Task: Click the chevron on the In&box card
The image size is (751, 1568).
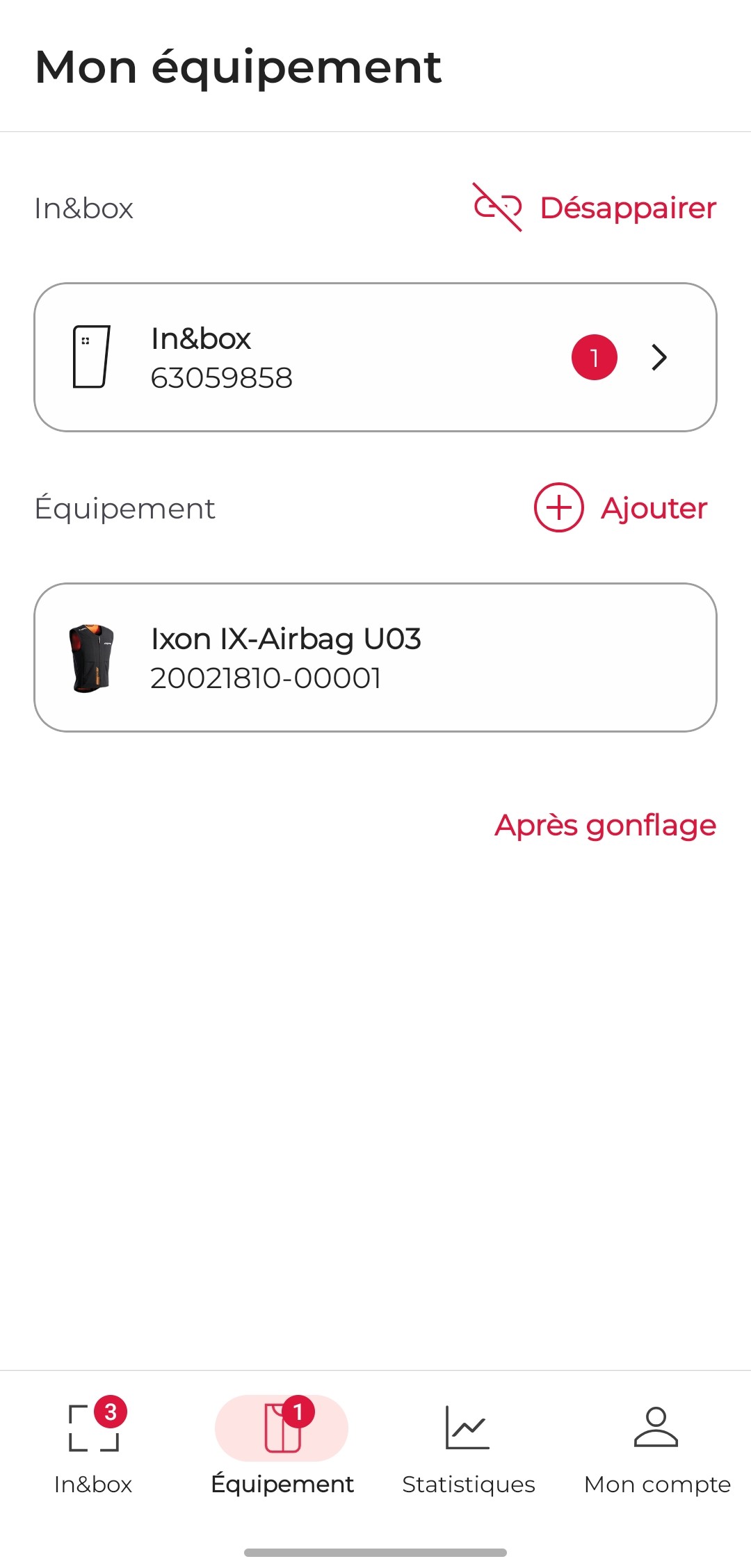Action: click(658, 357)
